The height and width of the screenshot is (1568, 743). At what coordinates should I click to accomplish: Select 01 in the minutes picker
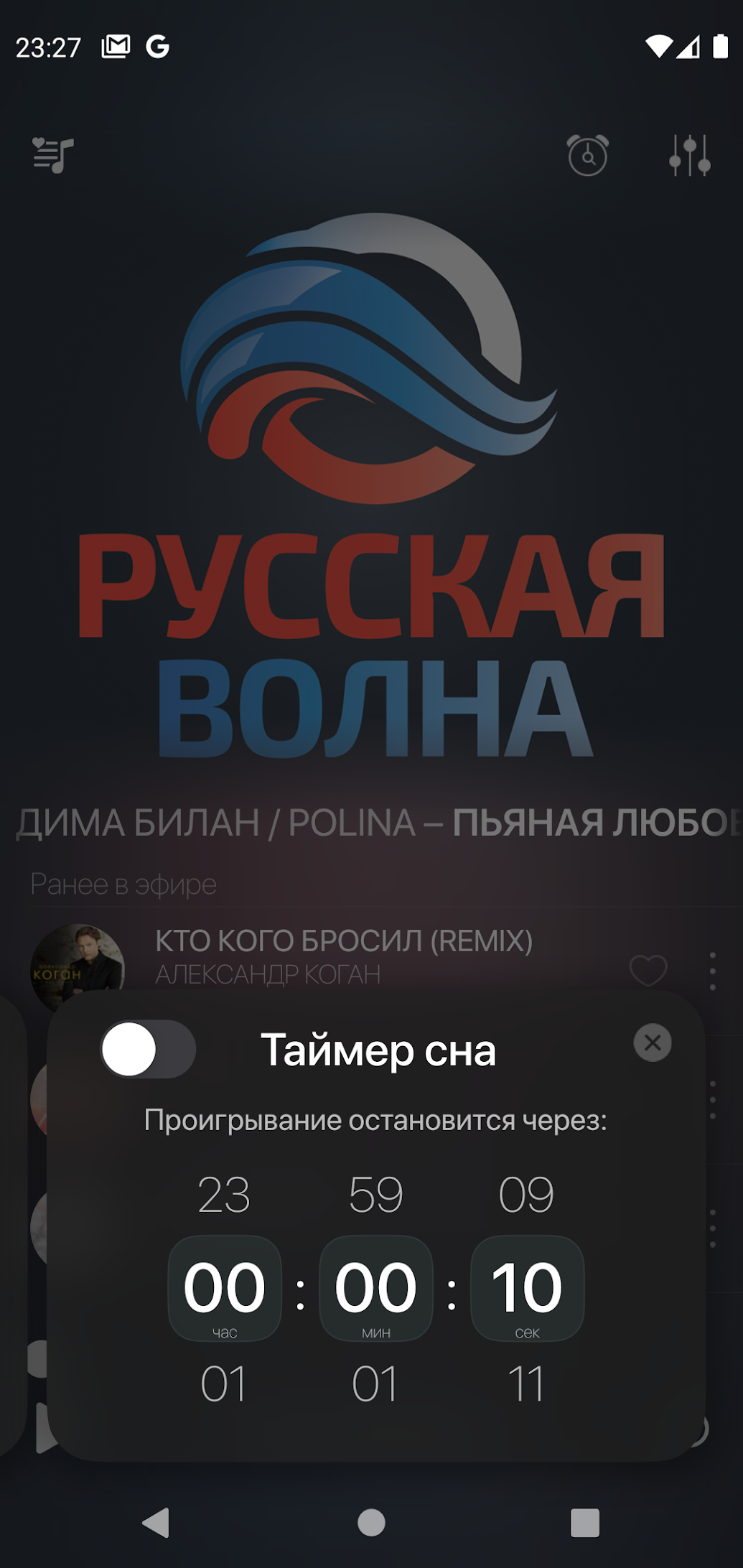click(375, 1383)
